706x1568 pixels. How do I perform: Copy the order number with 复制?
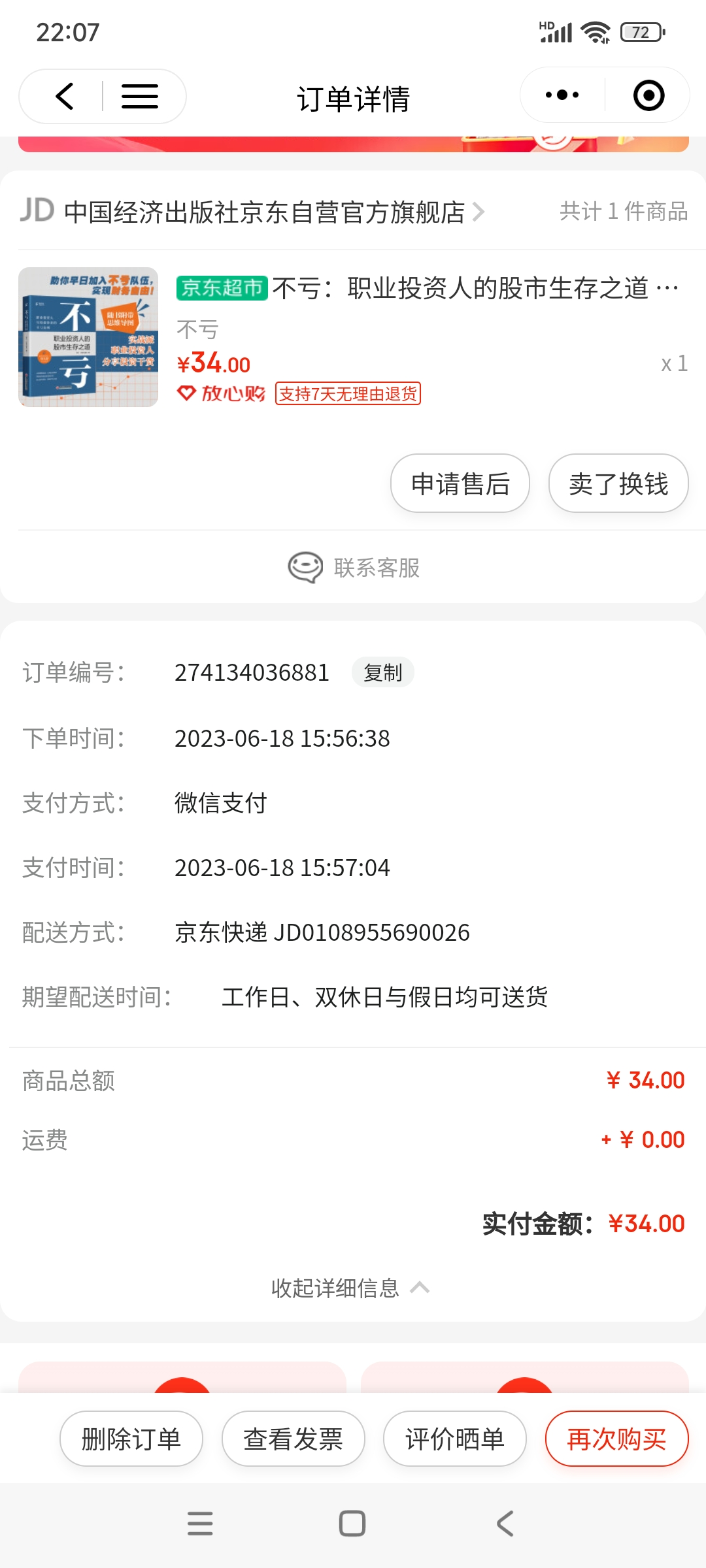coord(383,672)
